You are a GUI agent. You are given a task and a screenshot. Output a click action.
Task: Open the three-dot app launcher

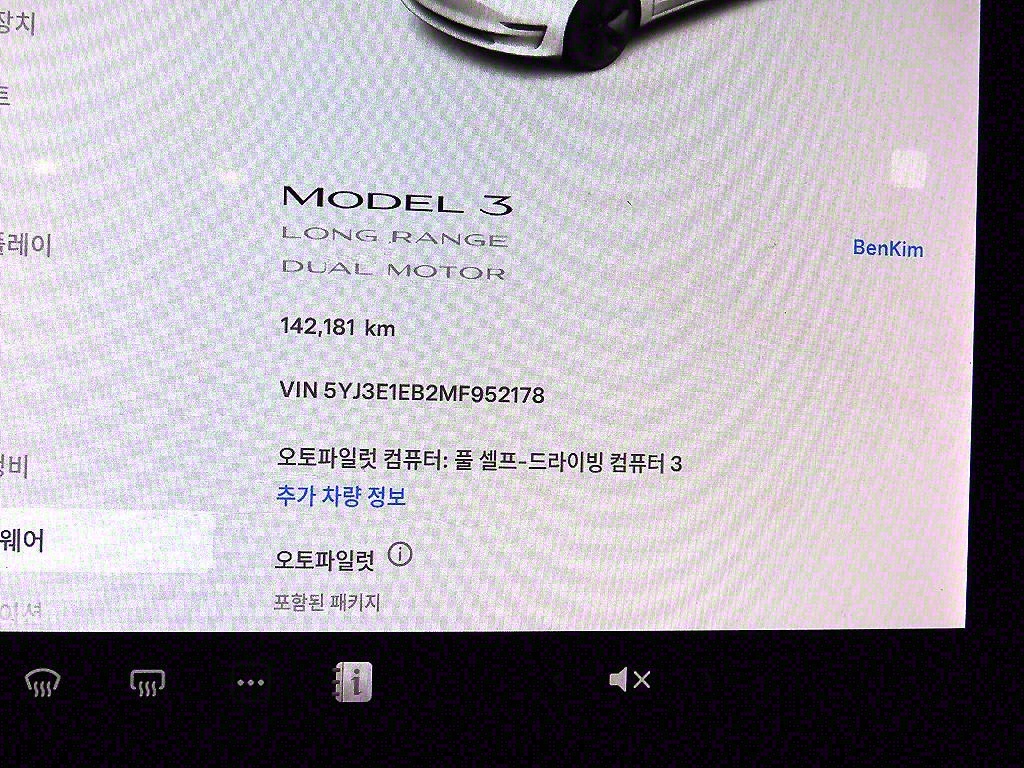(x=250, y=683)
